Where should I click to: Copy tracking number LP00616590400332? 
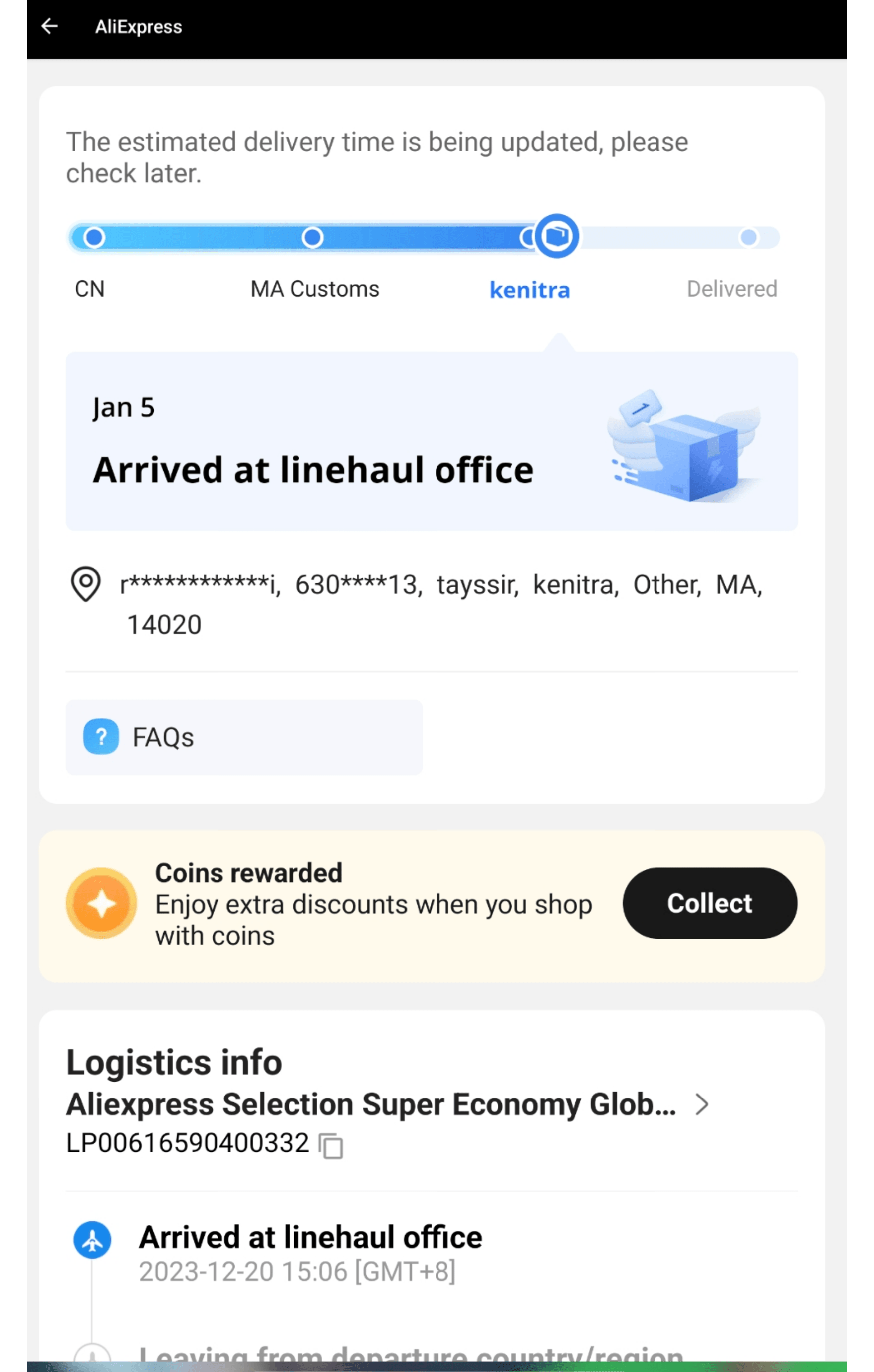point(331,1145)
